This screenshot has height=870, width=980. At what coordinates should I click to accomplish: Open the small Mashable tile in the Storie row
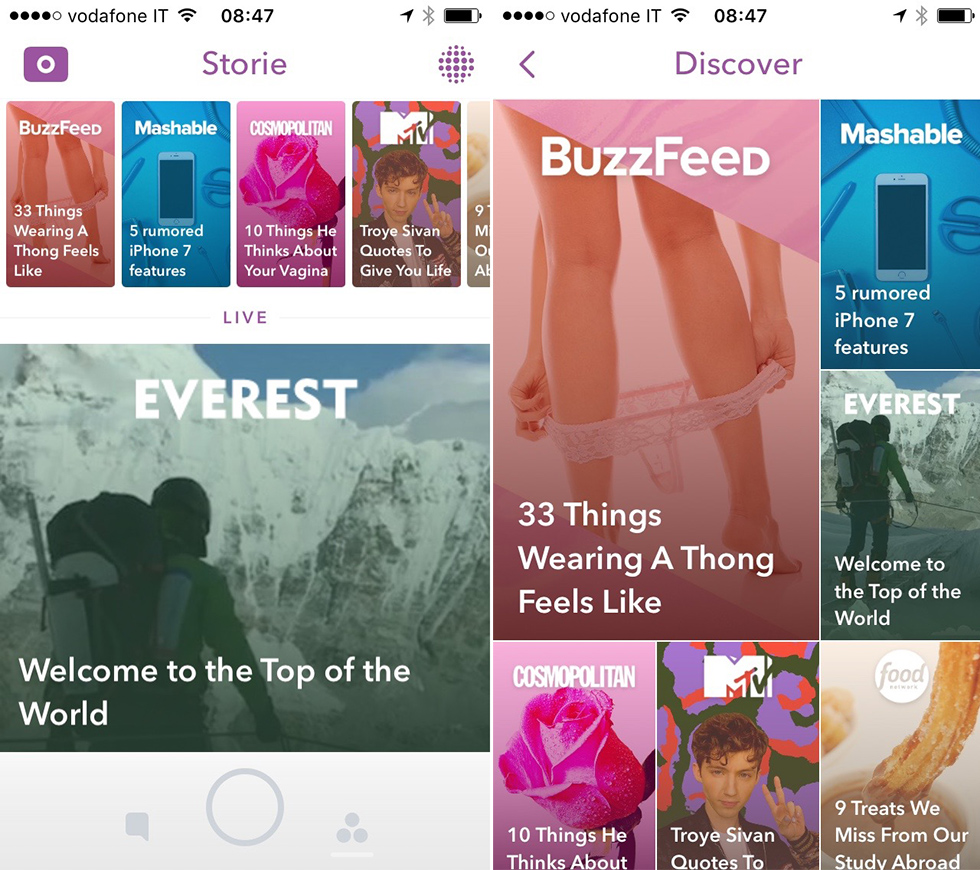click(x=176, y=195)
